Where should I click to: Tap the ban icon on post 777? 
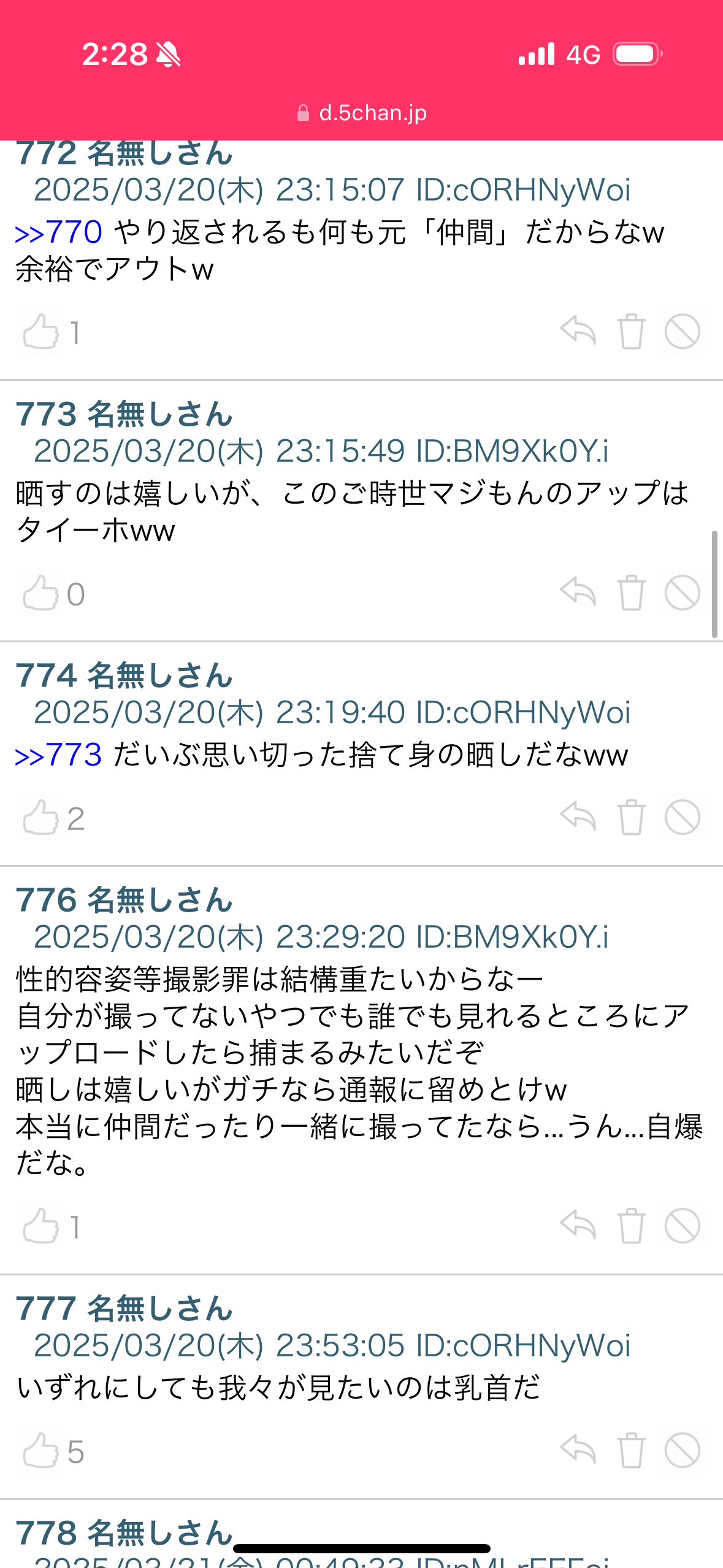coord(682,1450)
